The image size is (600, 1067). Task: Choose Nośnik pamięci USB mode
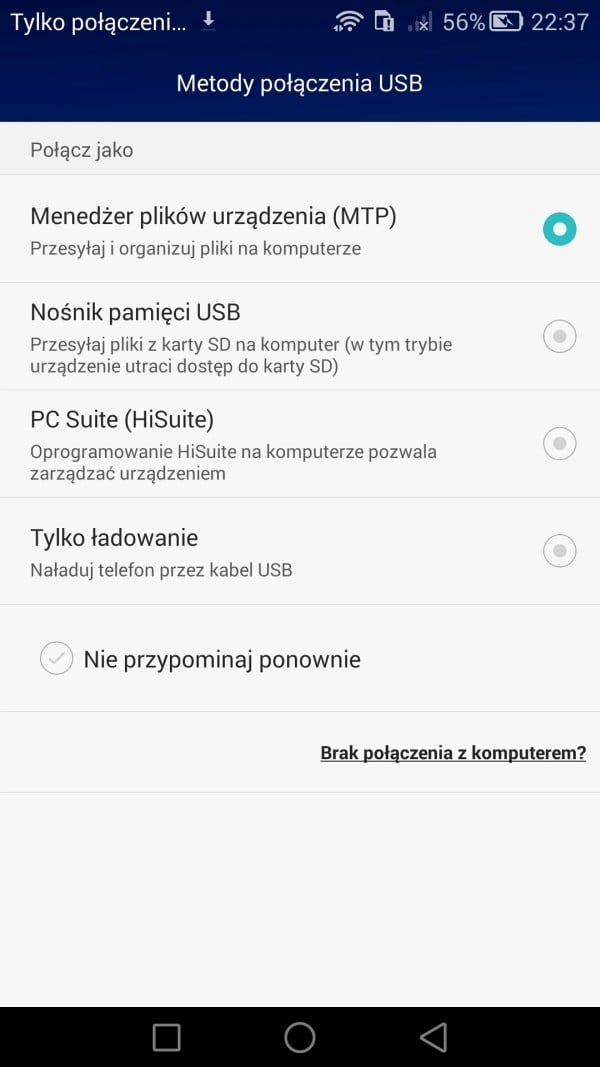point(300,336)
